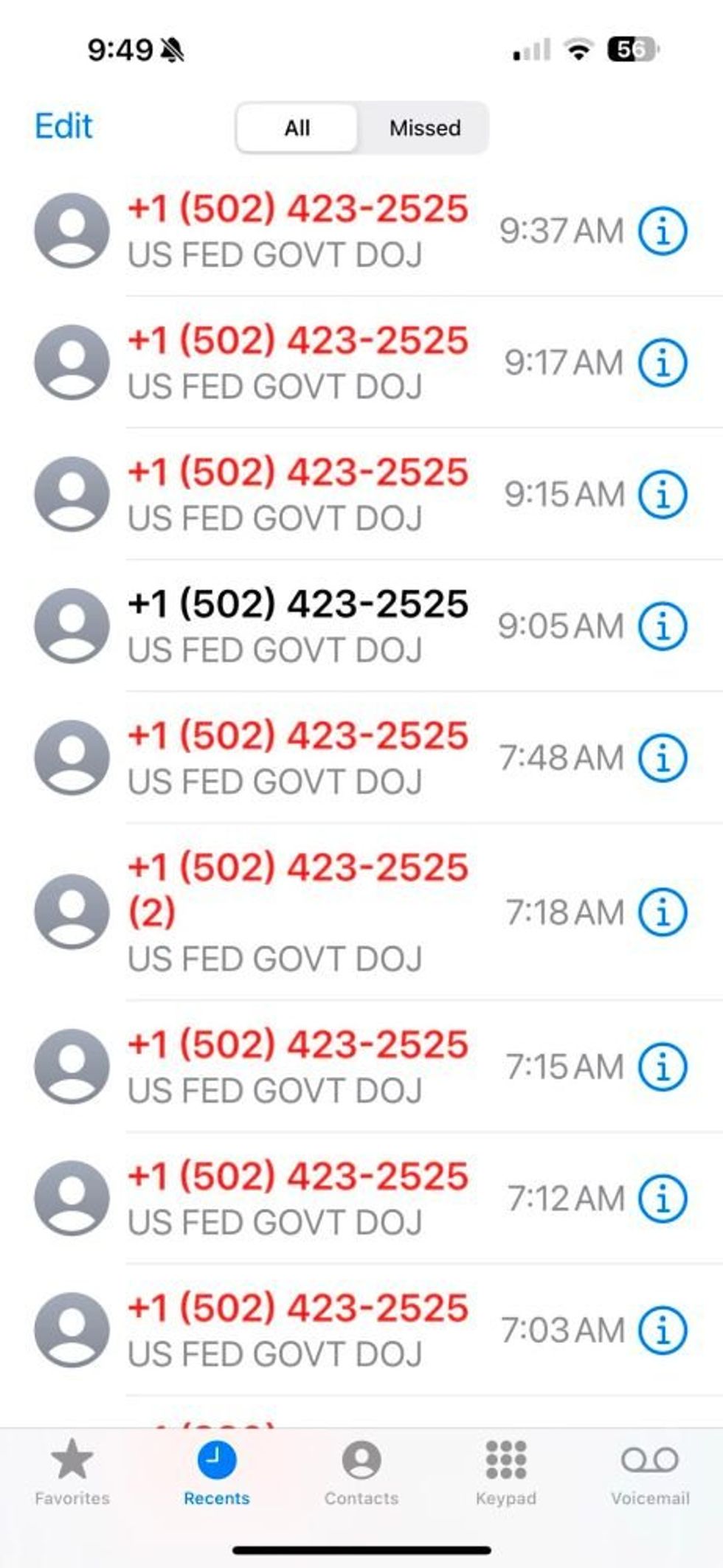
Task: Open info for the 9:37 AM call
Action: [x=662, y=231]
